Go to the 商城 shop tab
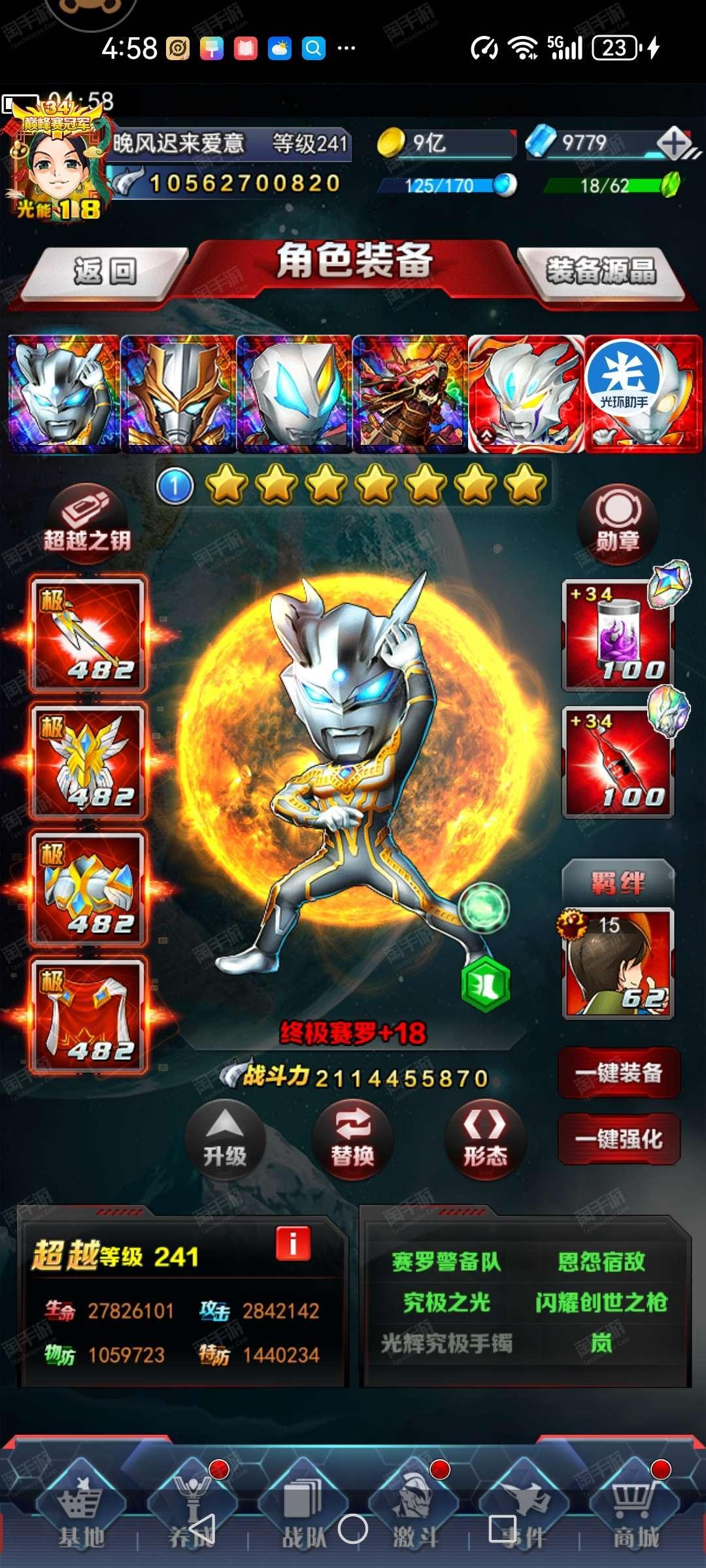Image resolution: width=706 pixels, height=1568 pixels. point(635,1514)
